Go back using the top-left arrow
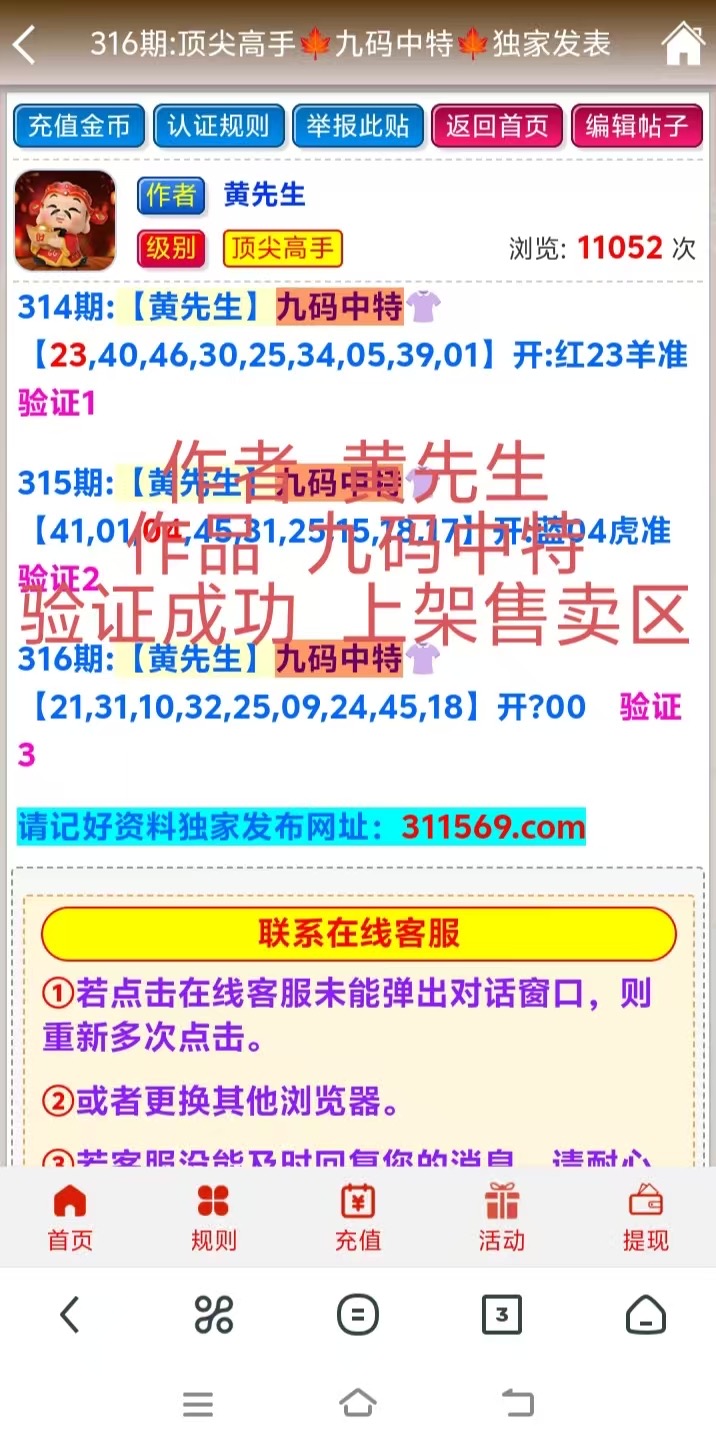Image resolution: width=716 pixels, height=1444 pixels. [x=25, y=44]
